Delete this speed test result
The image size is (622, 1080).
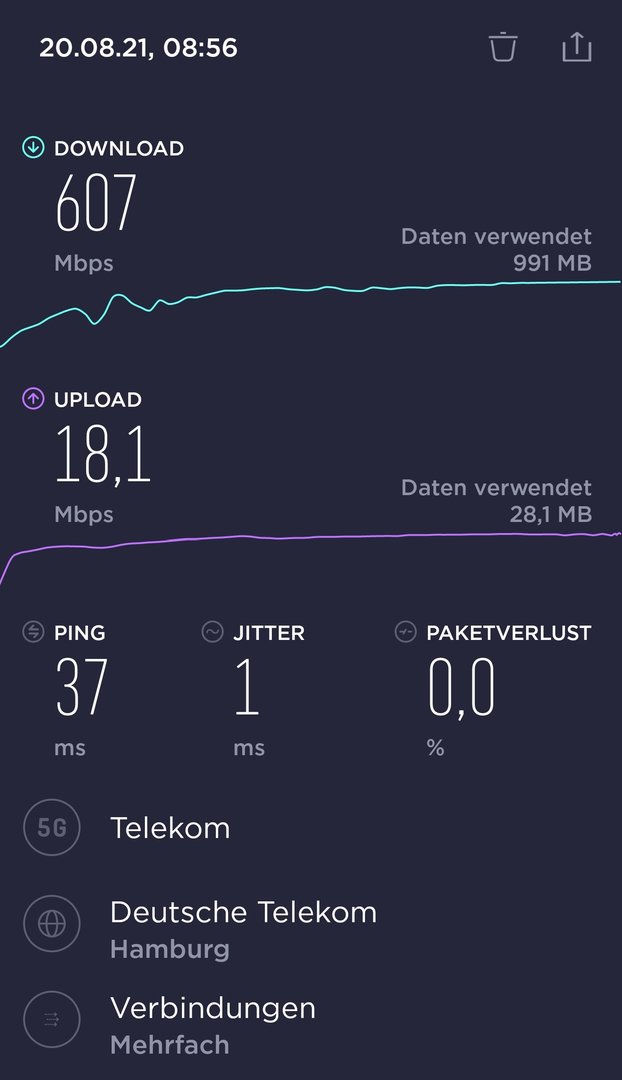(503, 47)
